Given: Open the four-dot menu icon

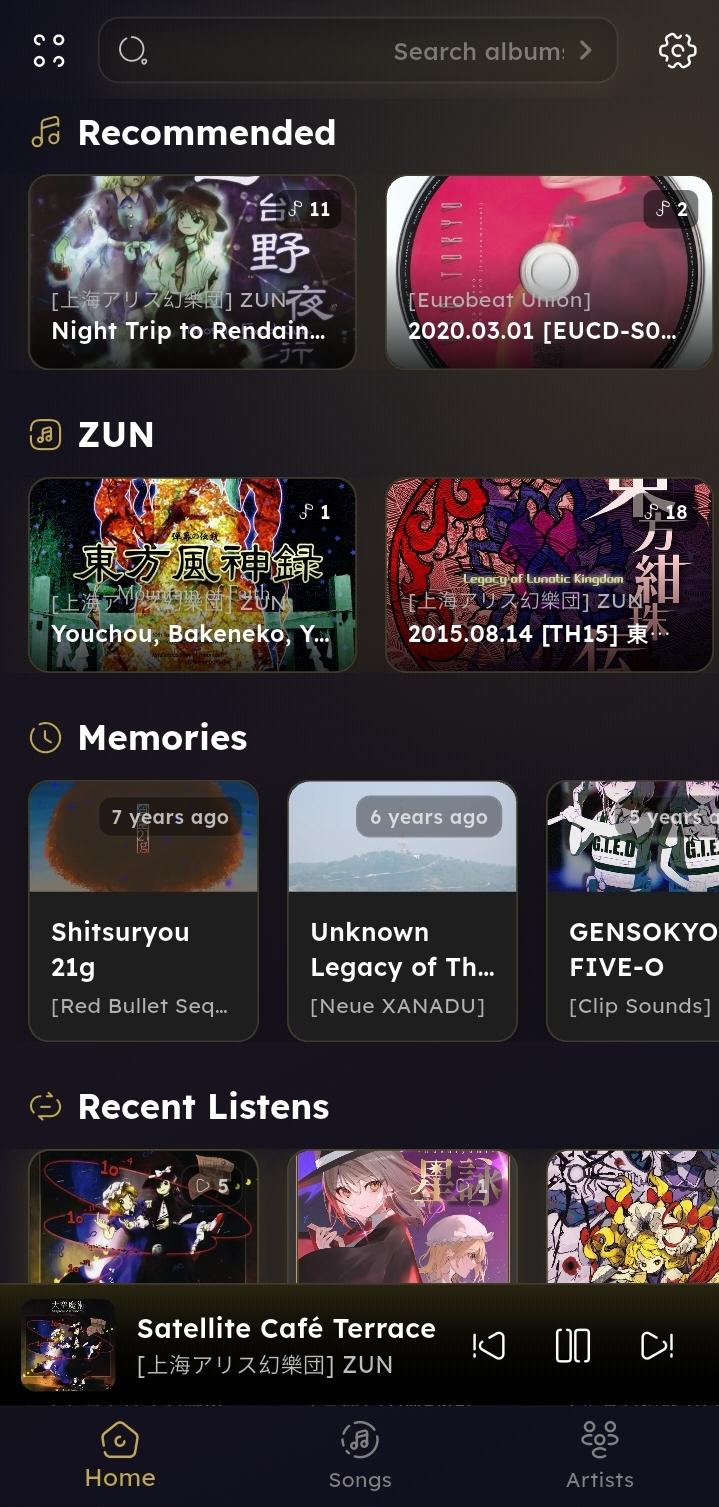Looking at the screenshot, I should pyautogui.click(x=49, y=50).
